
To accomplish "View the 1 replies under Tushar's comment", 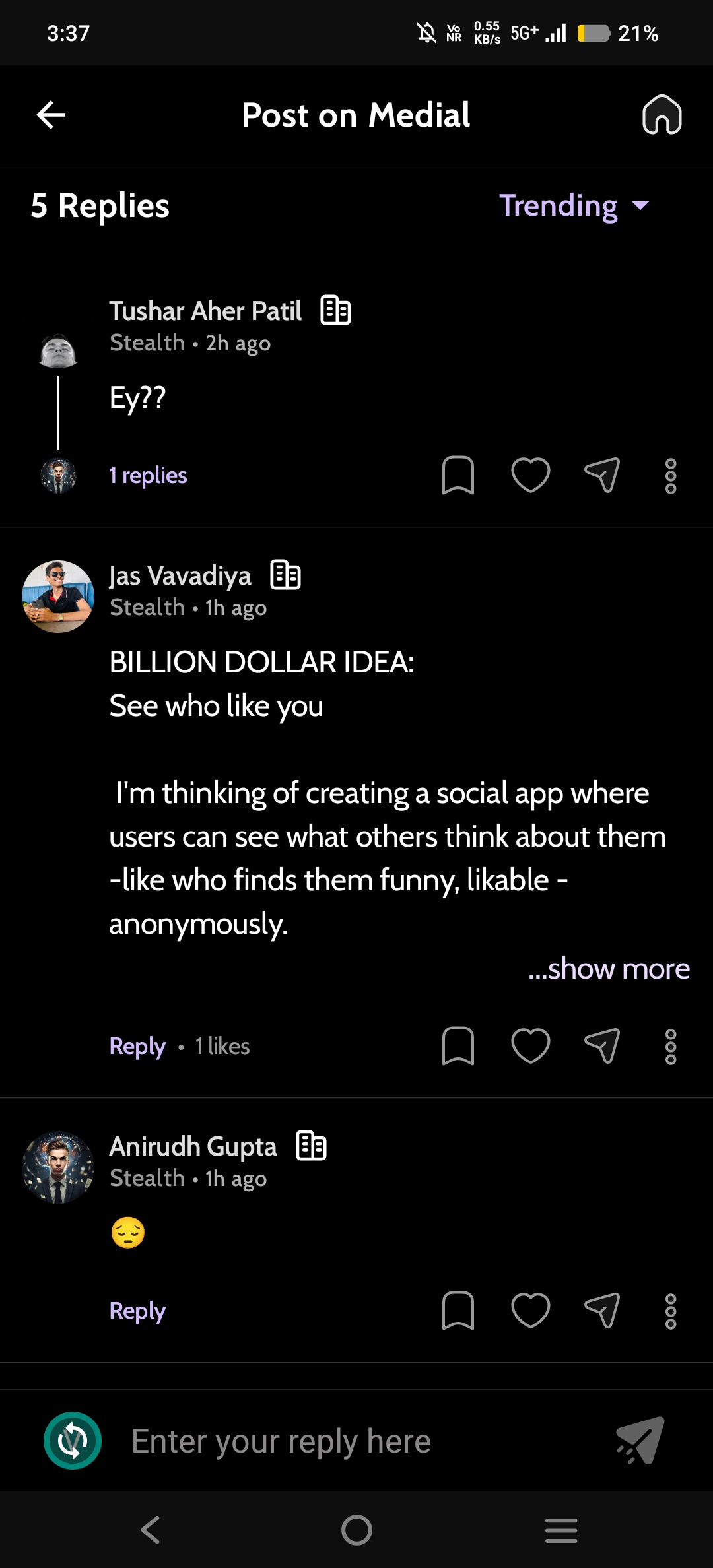I will point(148,475).
